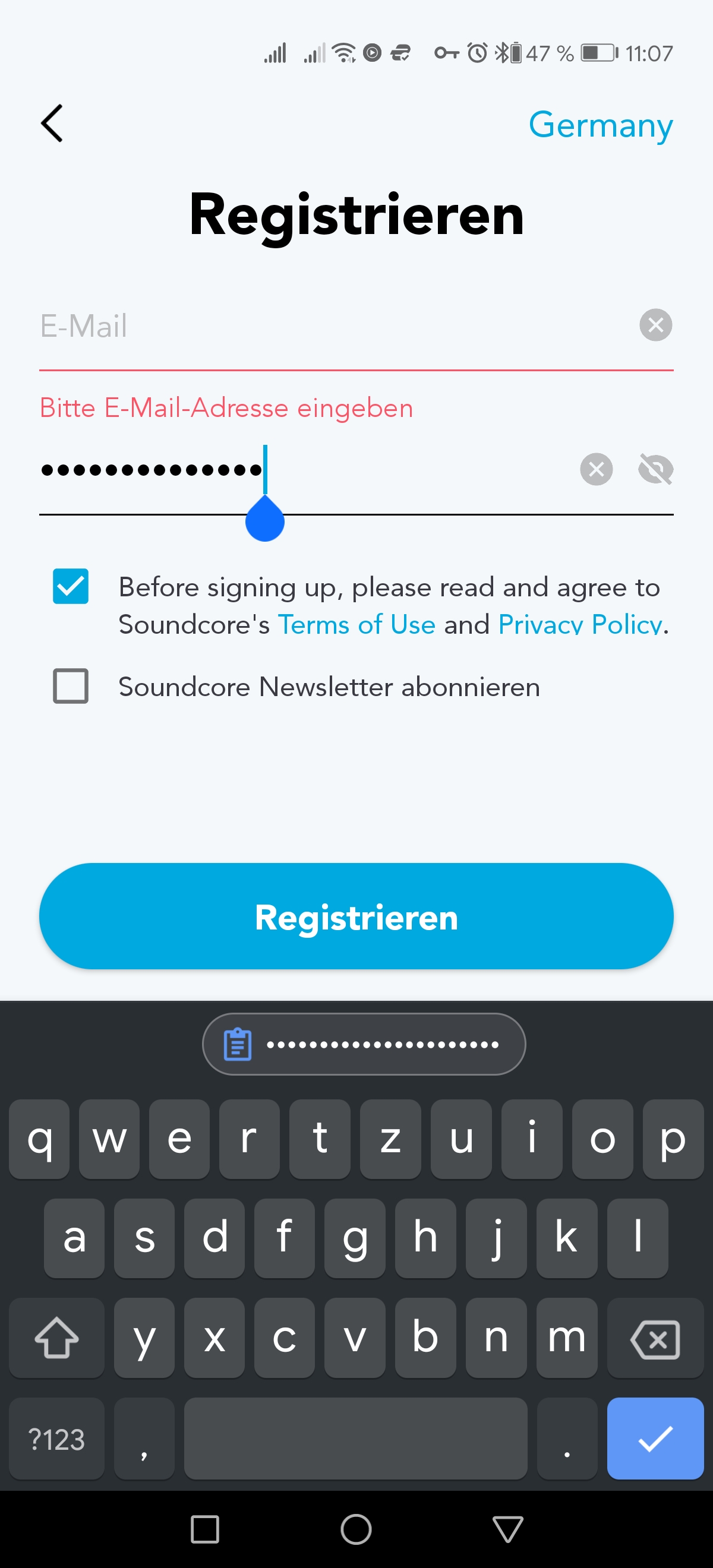Uncheck the terms agreement checkbox
The height and width of the screenshot is (1568, 713).
[71, 586]
